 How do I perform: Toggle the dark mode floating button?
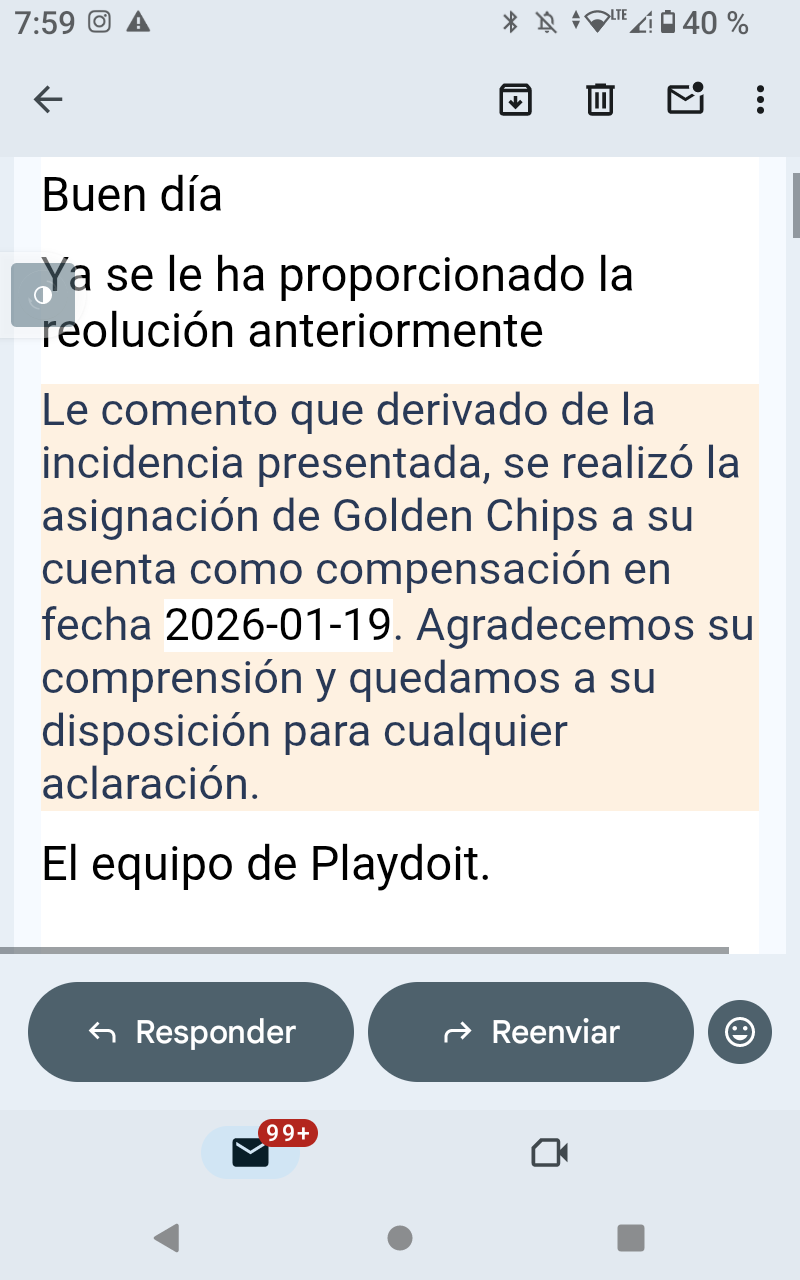point(43,295)
